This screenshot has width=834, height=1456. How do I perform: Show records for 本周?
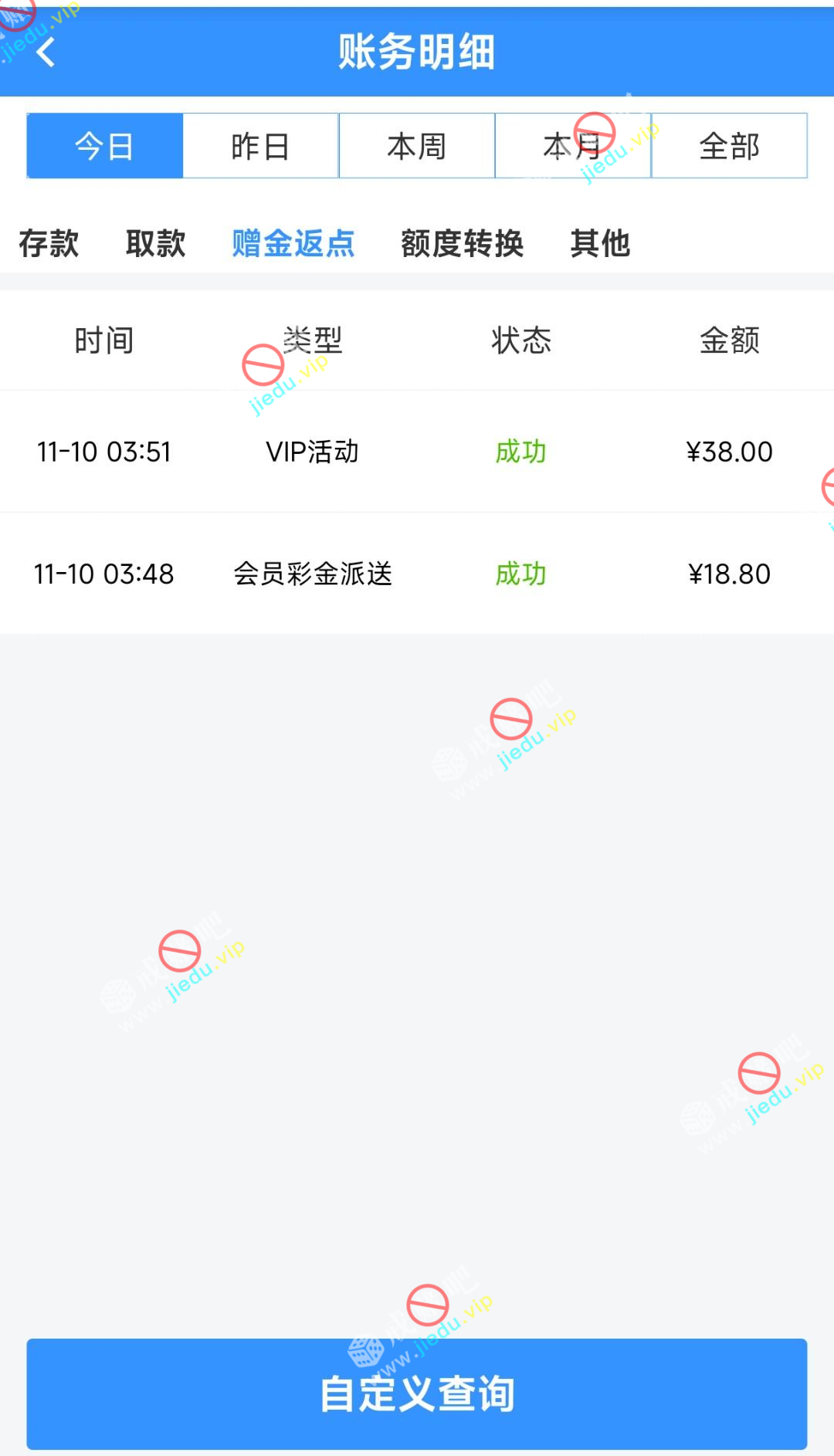tap(417, 146)
